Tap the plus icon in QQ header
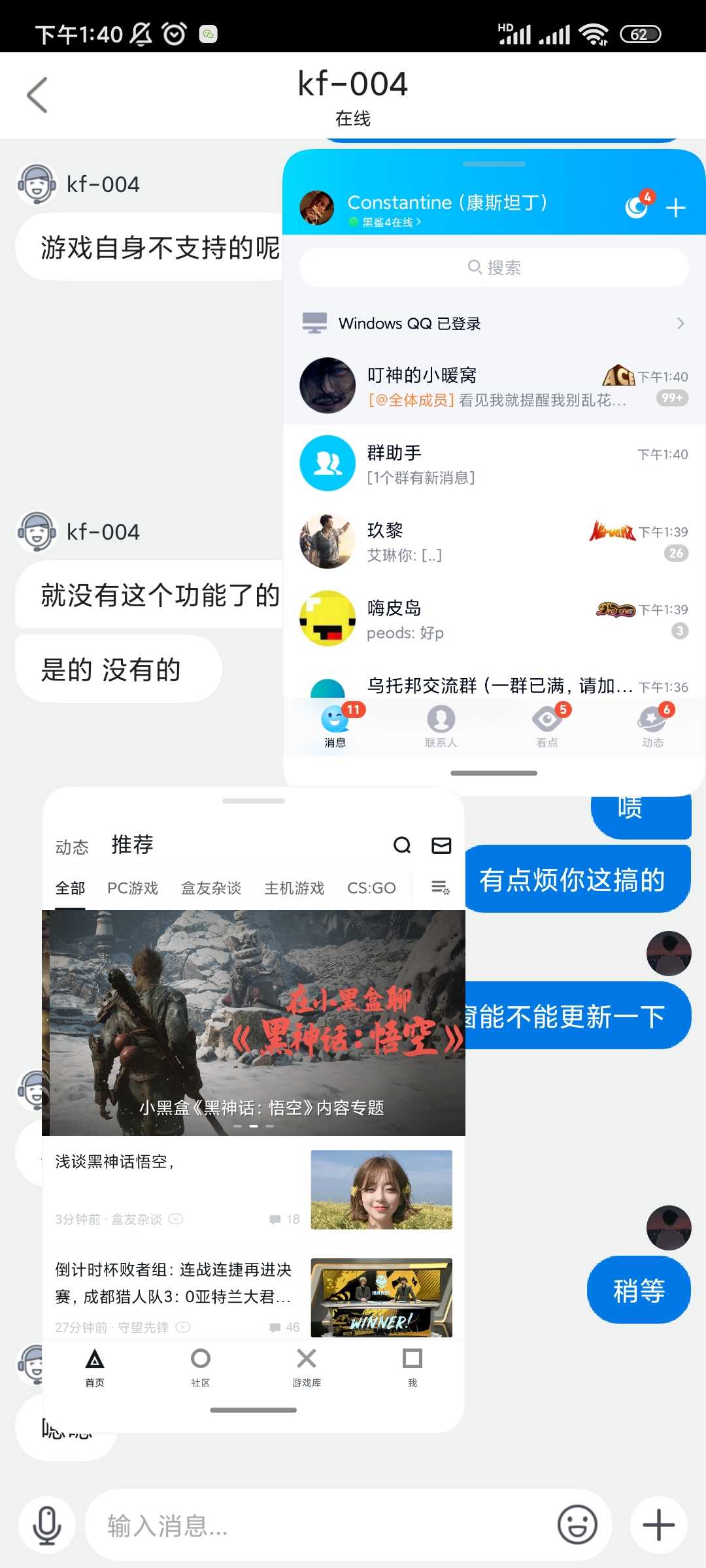Image resolution: width=706 pixels, height=1568 pixels. tap(675, 208)
